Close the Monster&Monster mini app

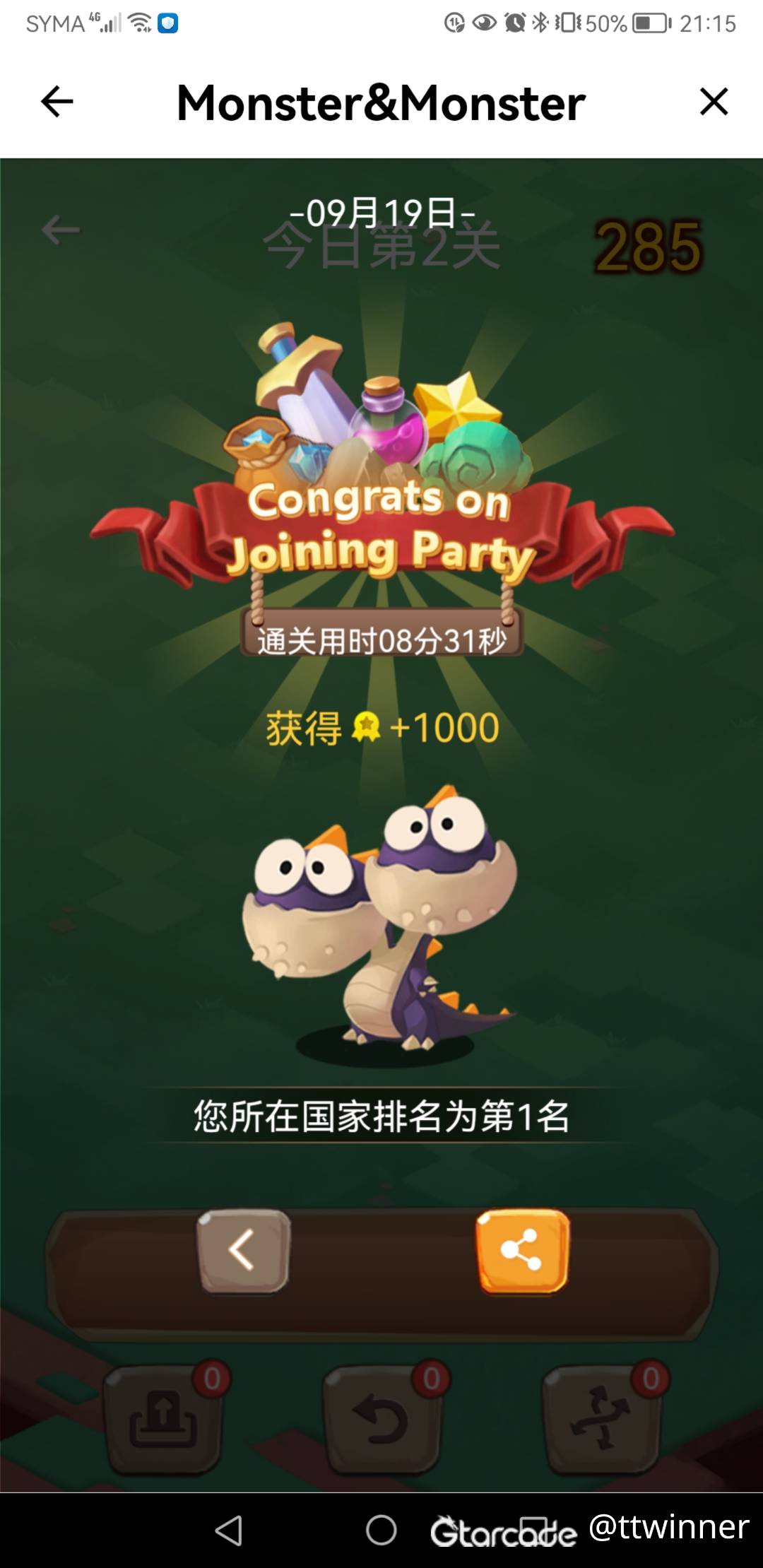tap(714, 102)
